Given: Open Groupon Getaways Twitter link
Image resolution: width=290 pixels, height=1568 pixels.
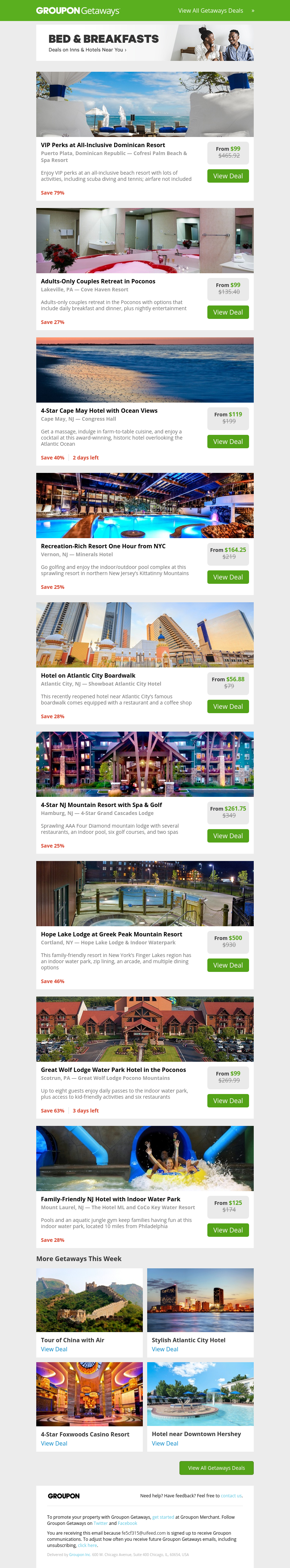Looking at the screenshot, I should [x=100, y=1523].
